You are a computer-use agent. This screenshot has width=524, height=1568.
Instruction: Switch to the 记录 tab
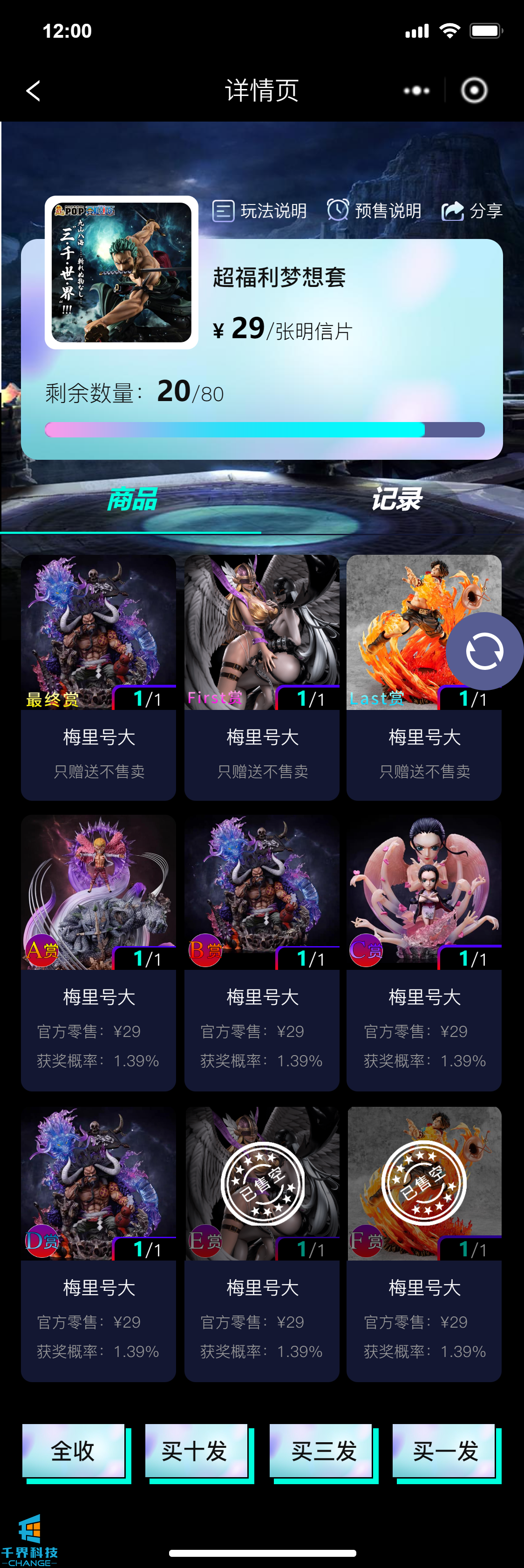pos(395,499)
